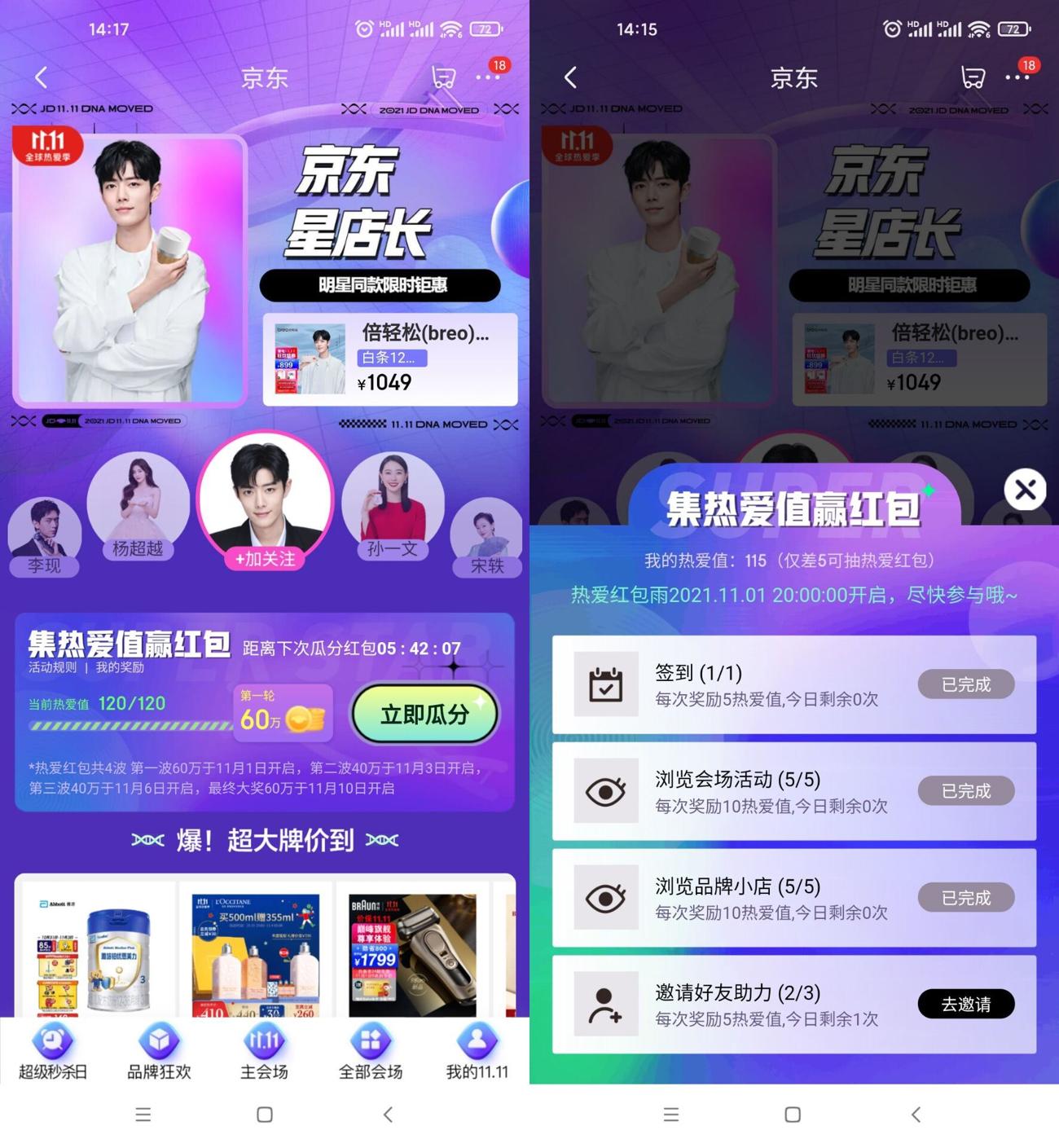The width and height of the screenshot is (1059, 1148).
Task: Click the 签到 calendar icon
Action: tap(605, 684)
